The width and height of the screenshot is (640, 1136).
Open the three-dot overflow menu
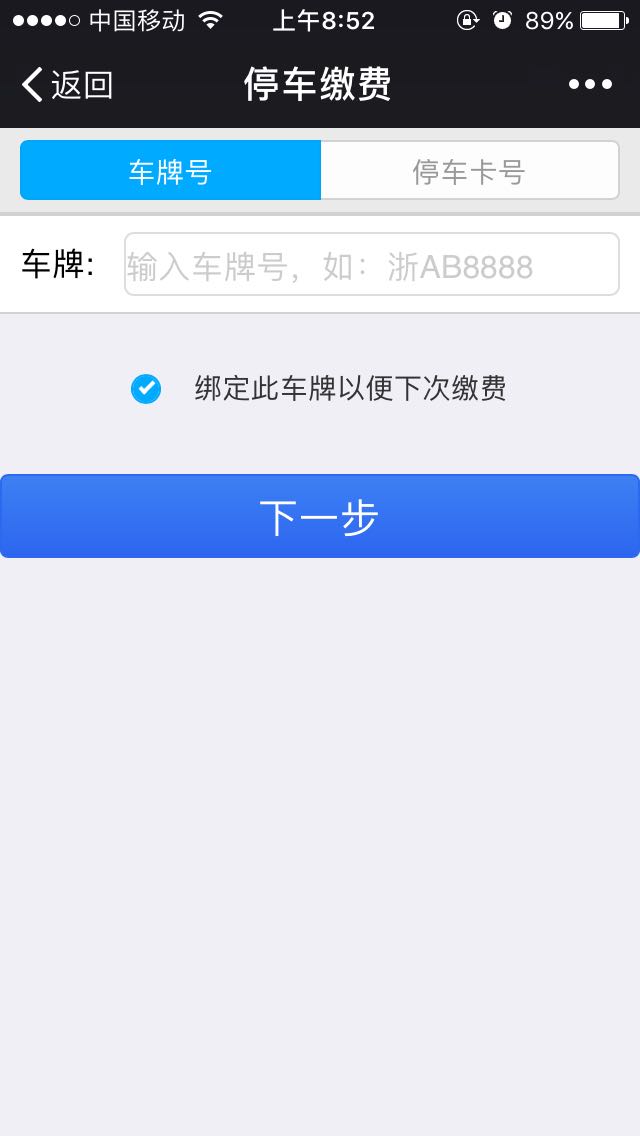(590, 85)
